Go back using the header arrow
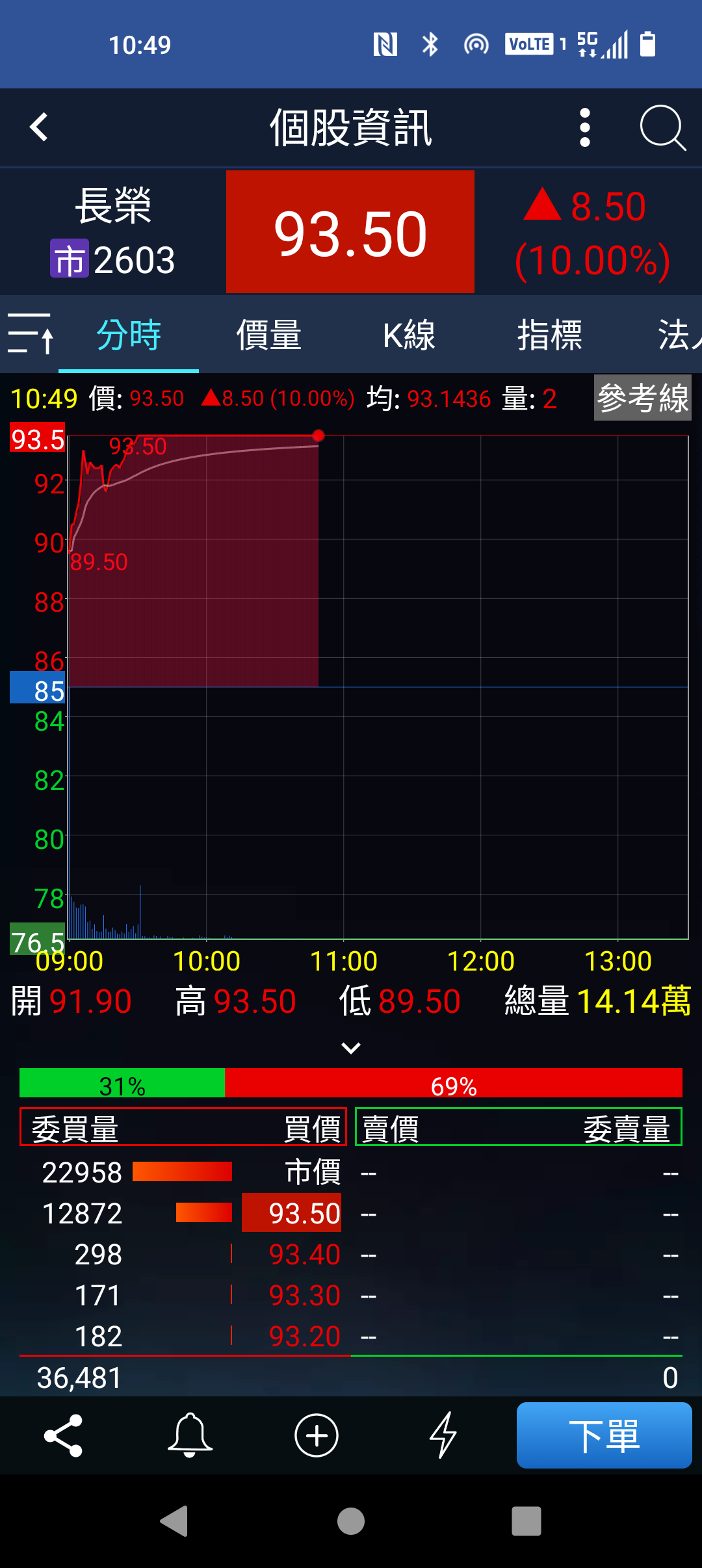The image size is (702, 1568). [x=39, y=127]
